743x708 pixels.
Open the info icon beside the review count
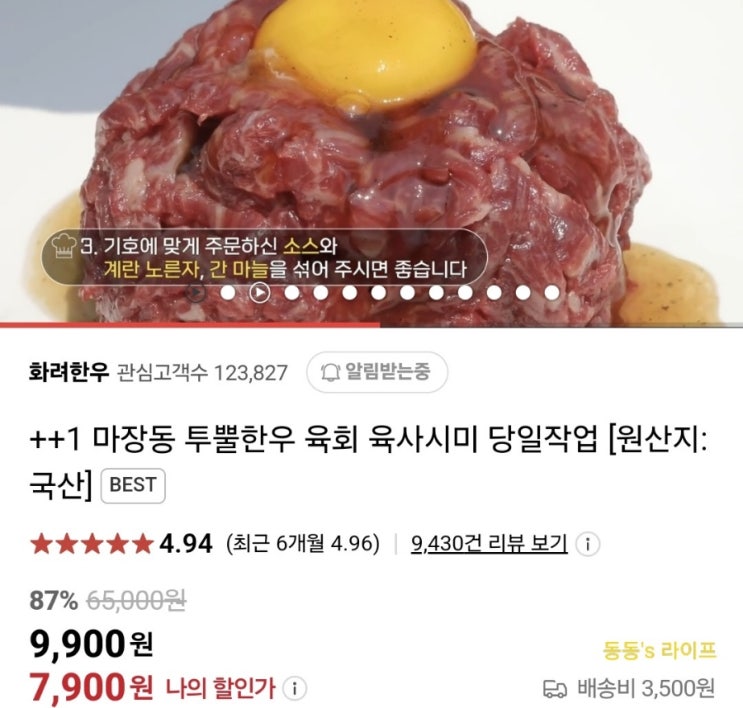(x=590, y=545)
